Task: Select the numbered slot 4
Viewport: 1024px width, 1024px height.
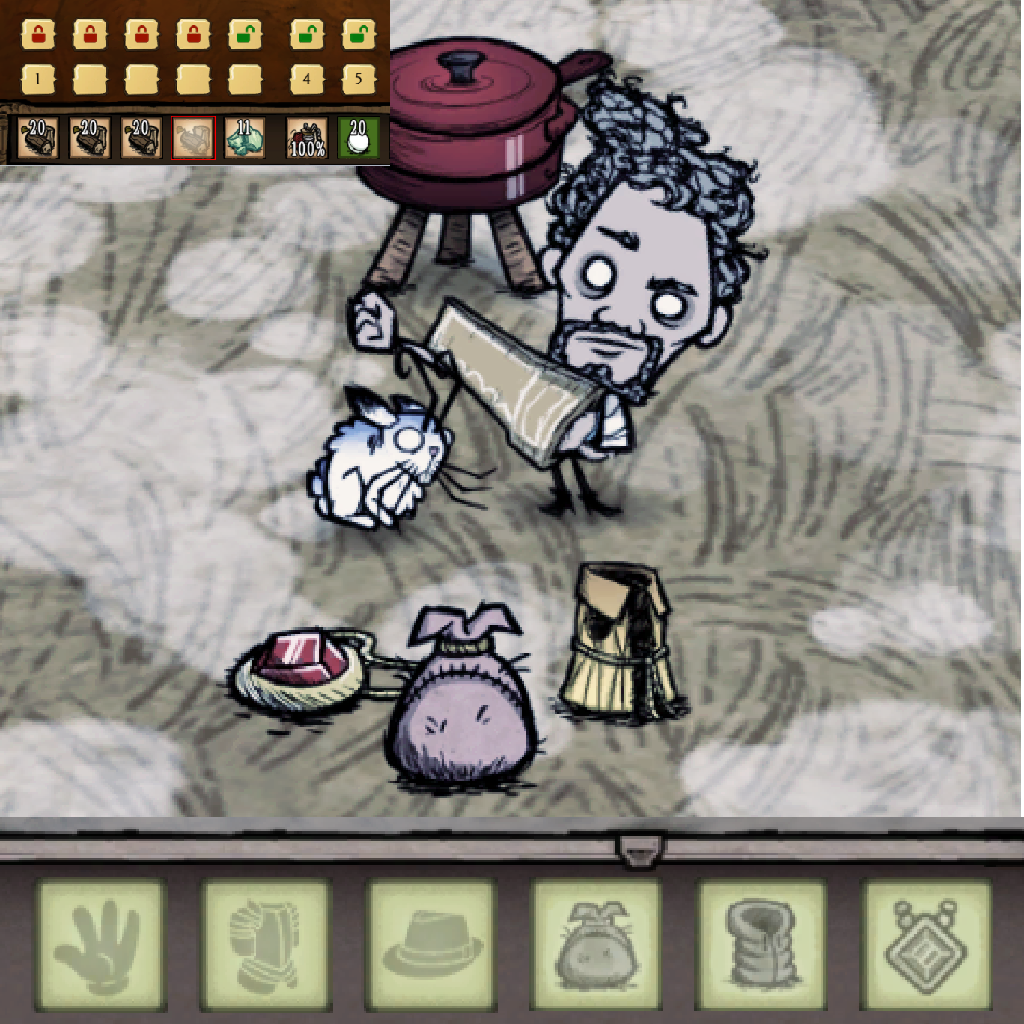Action: [307, 79]
